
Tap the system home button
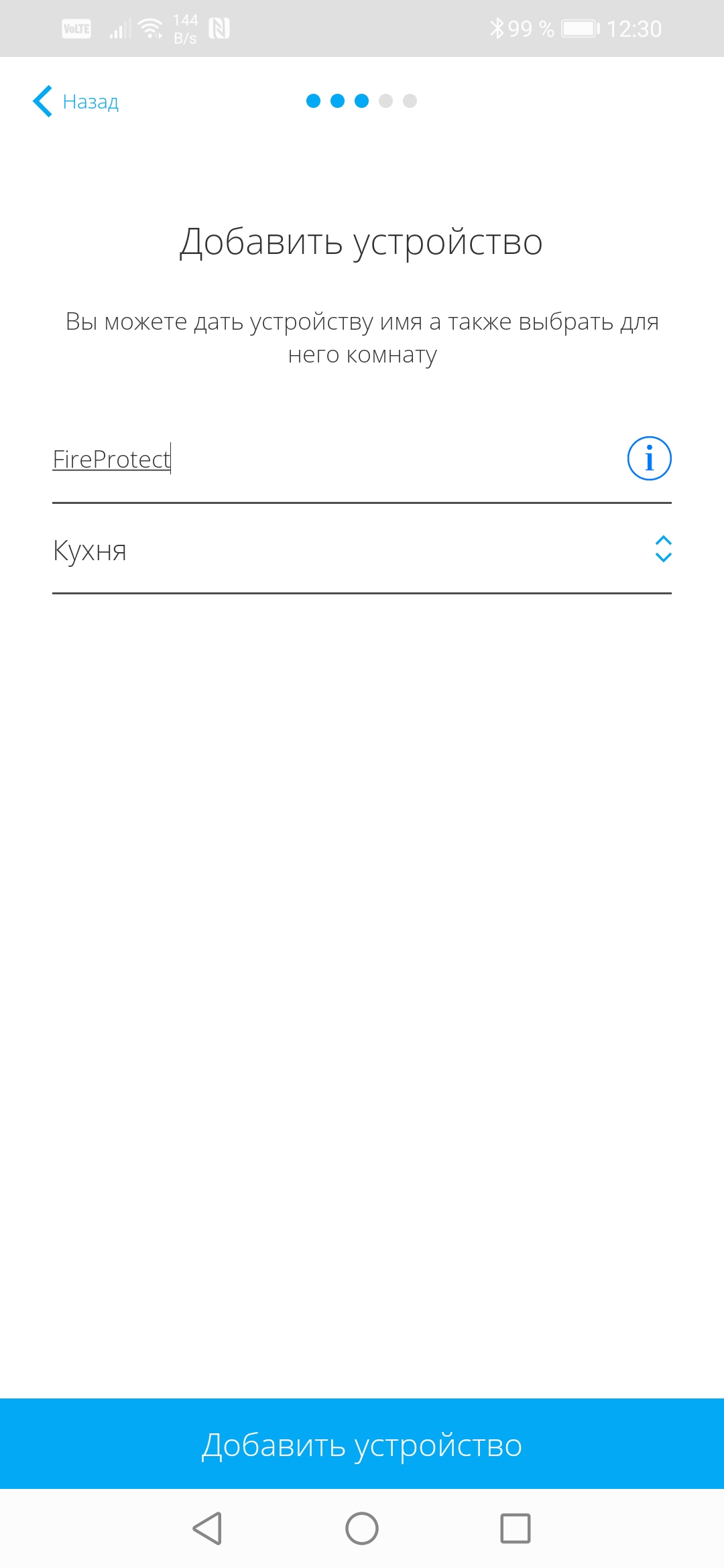[362, 1528]
